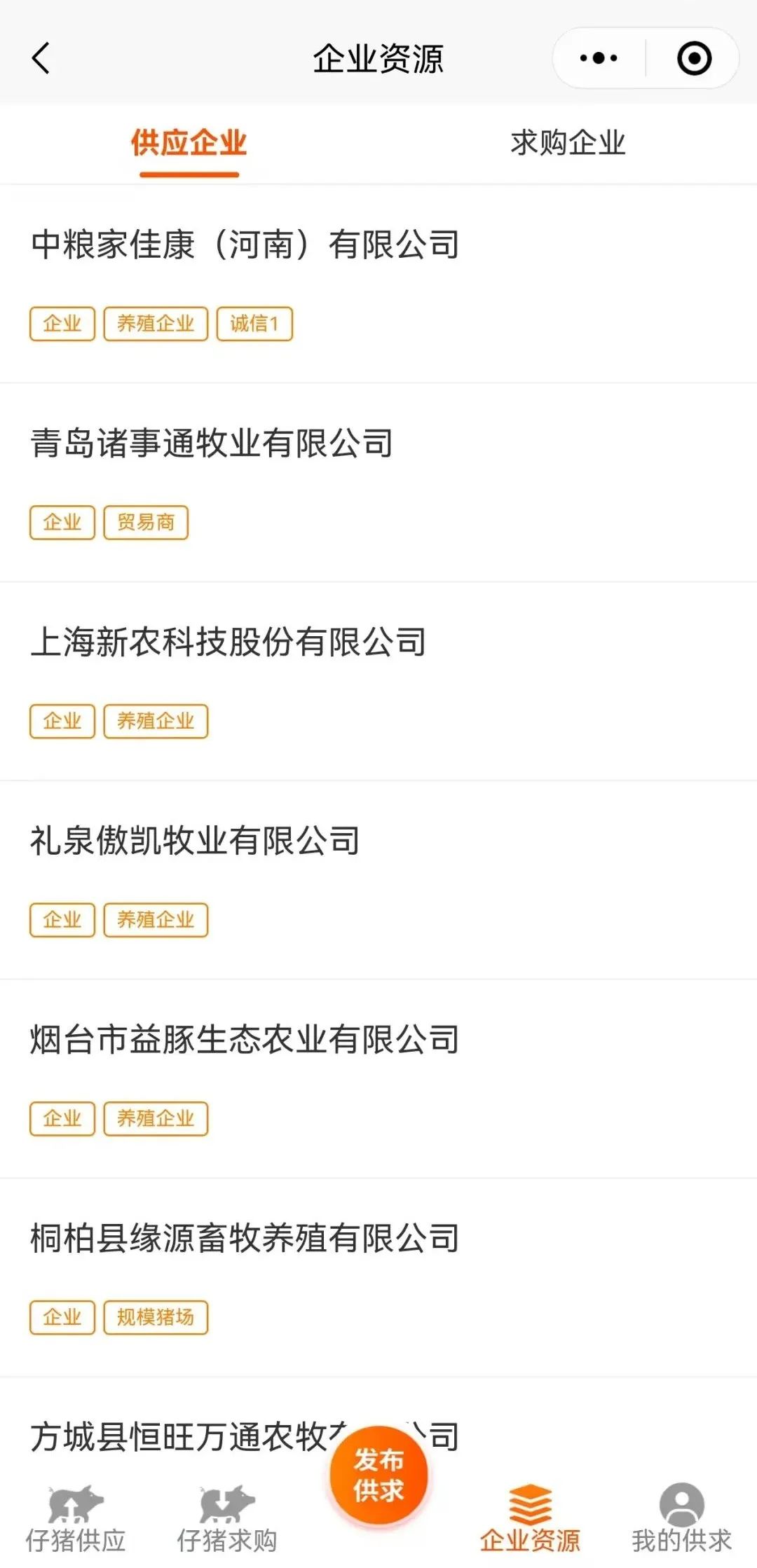Close the mini program via the circle icon
Image resolution: width=757 pixels, height=1568 pixels.
coord(694,58)
